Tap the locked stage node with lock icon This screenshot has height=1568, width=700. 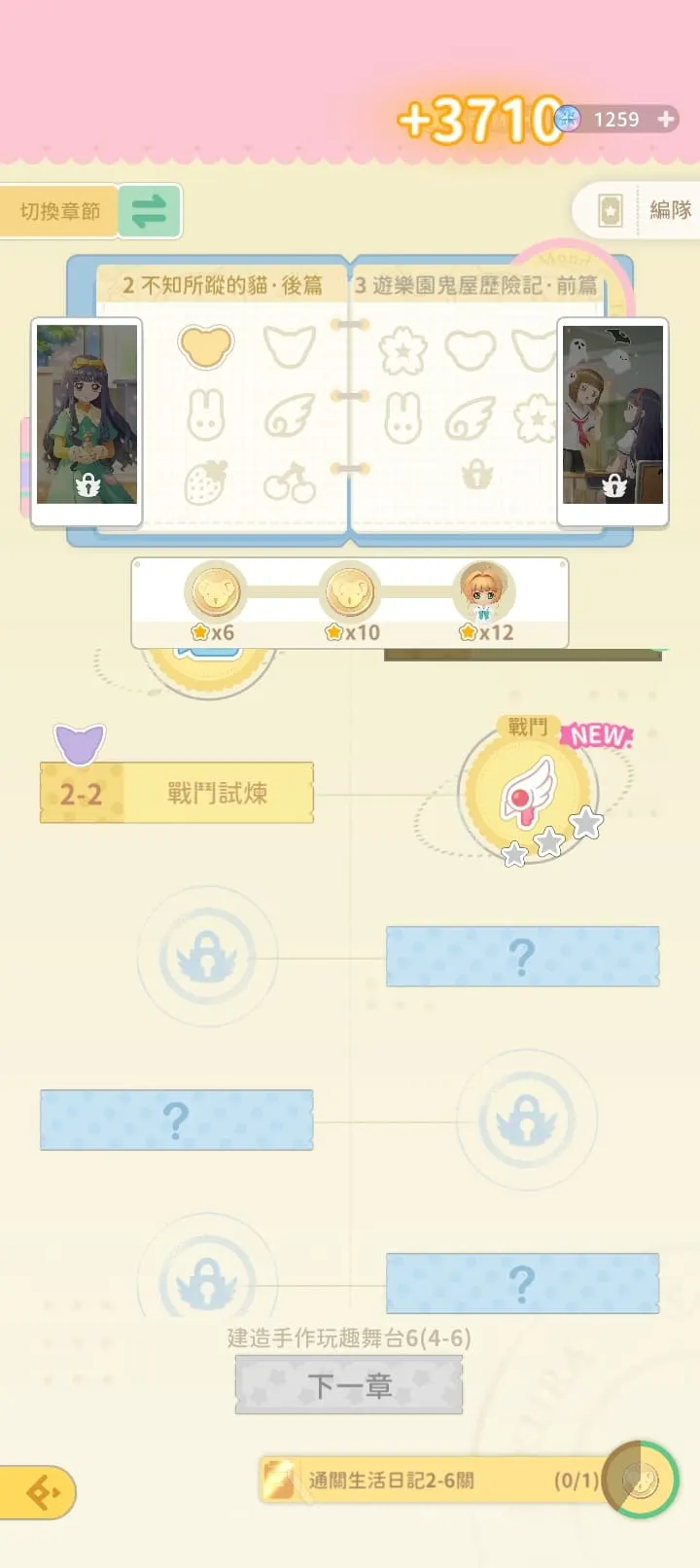(x=207, y=956)
